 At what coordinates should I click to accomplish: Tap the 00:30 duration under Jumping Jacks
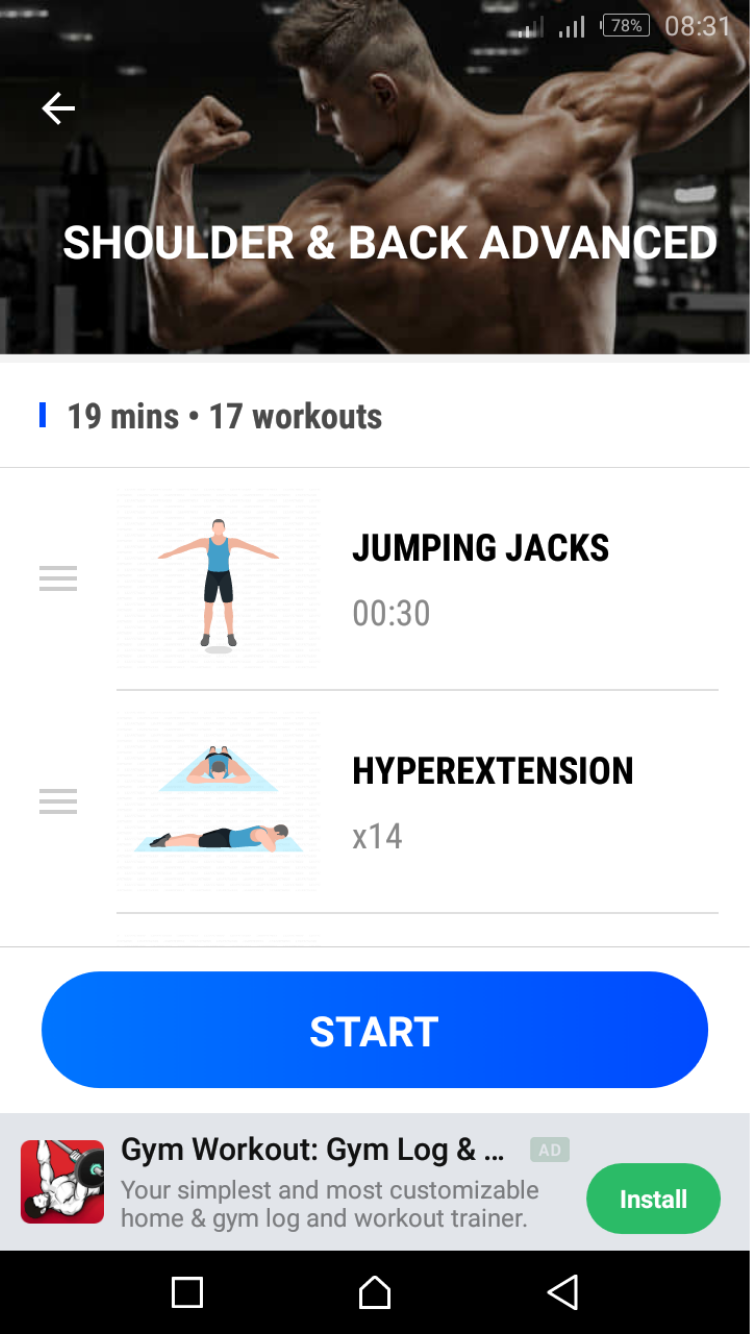pyautogui.click(x=390, y=614)
